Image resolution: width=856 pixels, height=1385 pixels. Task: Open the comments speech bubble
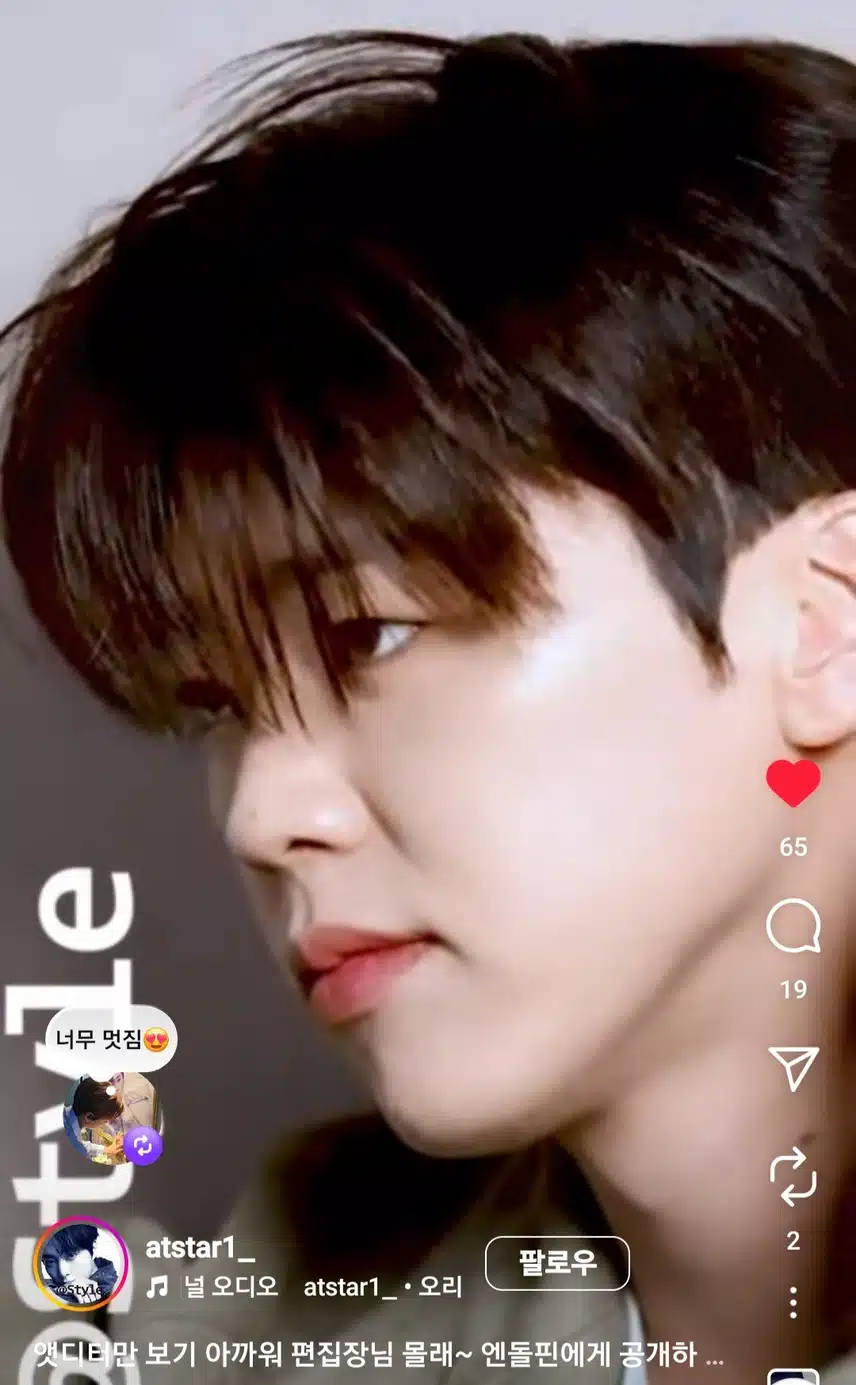point(793,927)
